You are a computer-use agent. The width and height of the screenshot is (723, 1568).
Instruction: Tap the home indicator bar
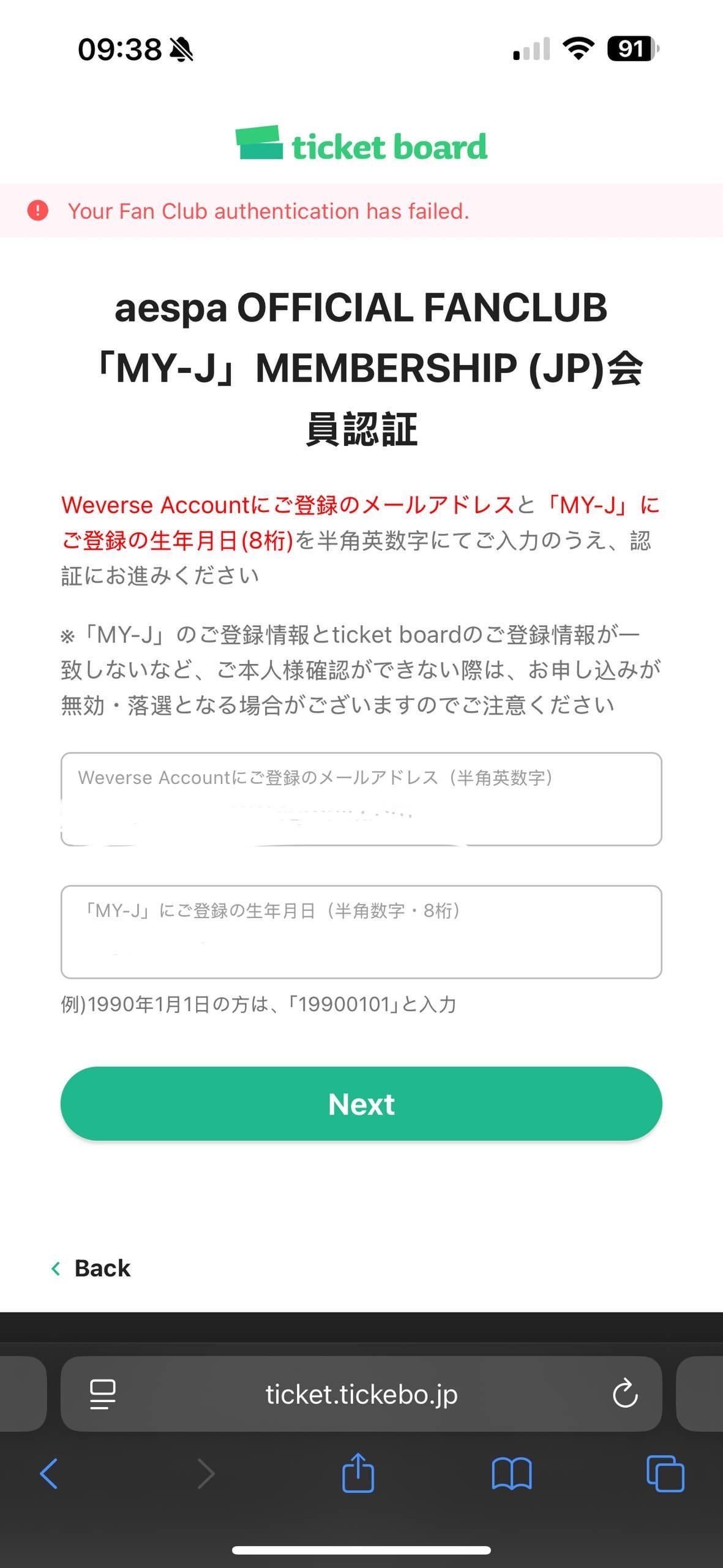361,1550
